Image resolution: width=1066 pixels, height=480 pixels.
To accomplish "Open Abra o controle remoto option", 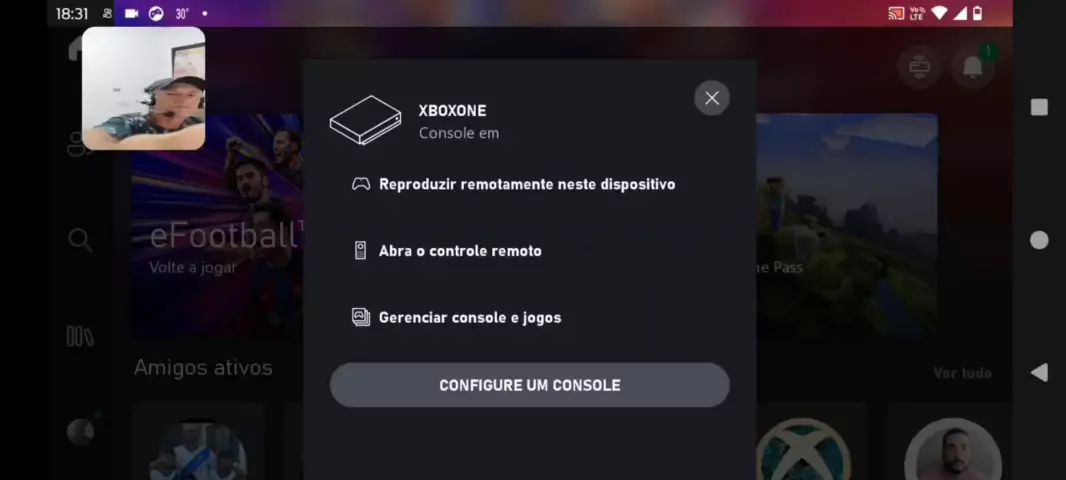I will coord(460,251).
